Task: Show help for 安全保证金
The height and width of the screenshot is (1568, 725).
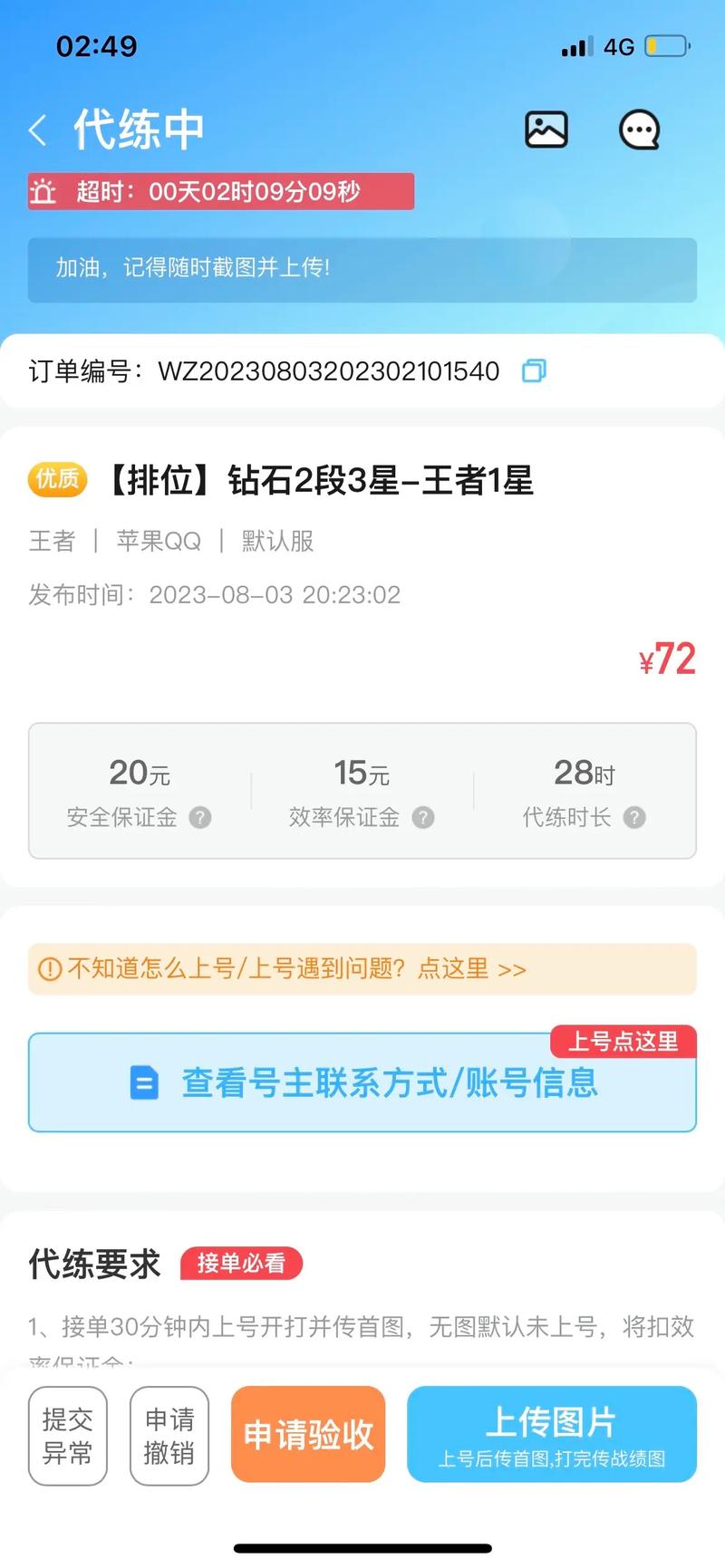Action: point(200,817)
